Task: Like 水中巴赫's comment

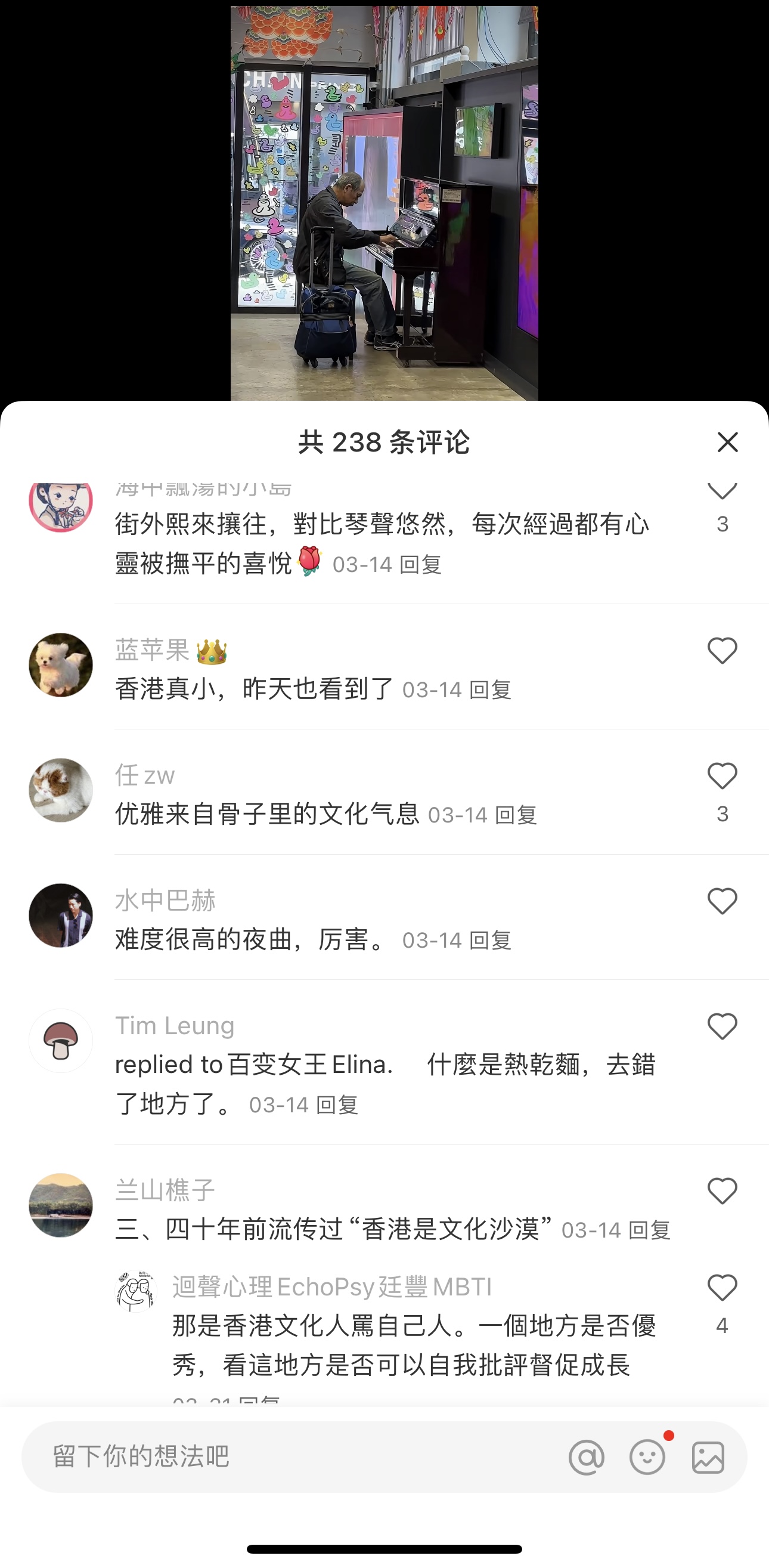Action: [722, 901]
